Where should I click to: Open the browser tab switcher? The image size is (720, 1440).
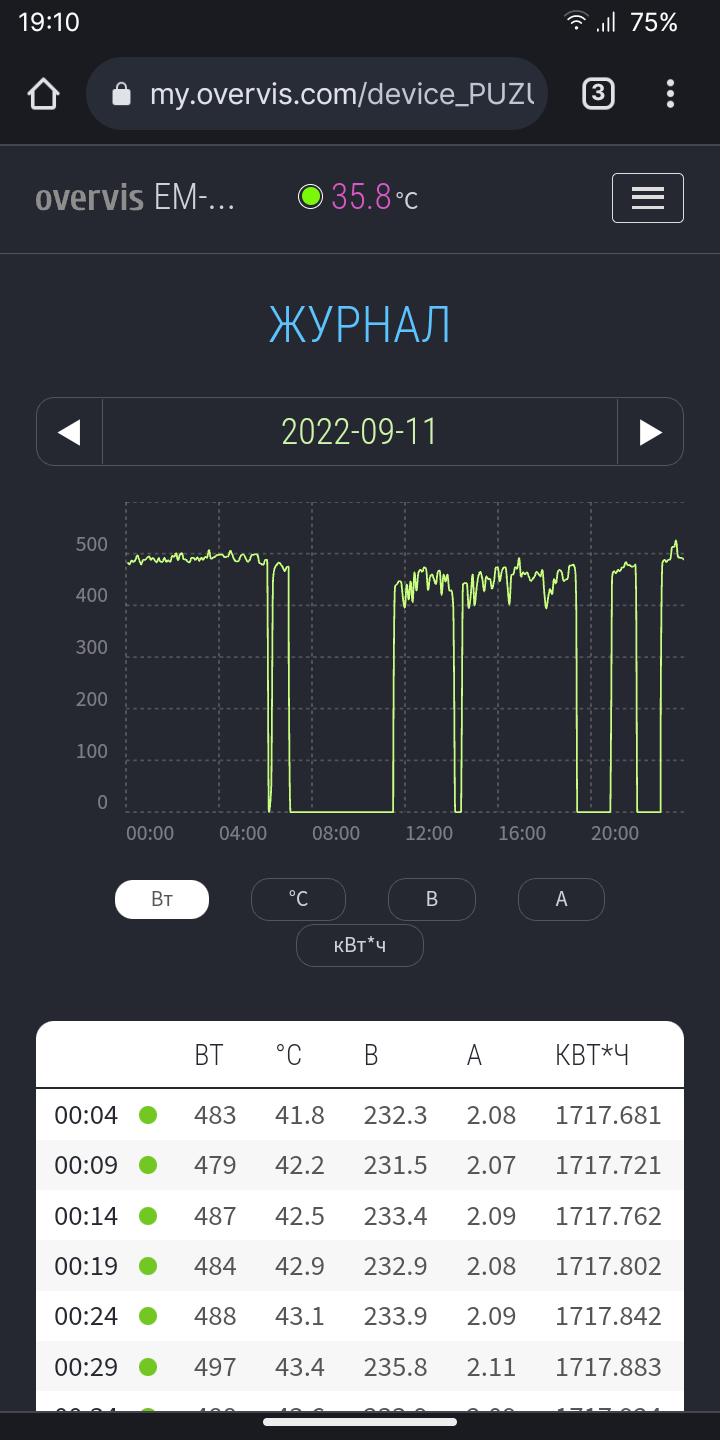[x=598, y=94]
